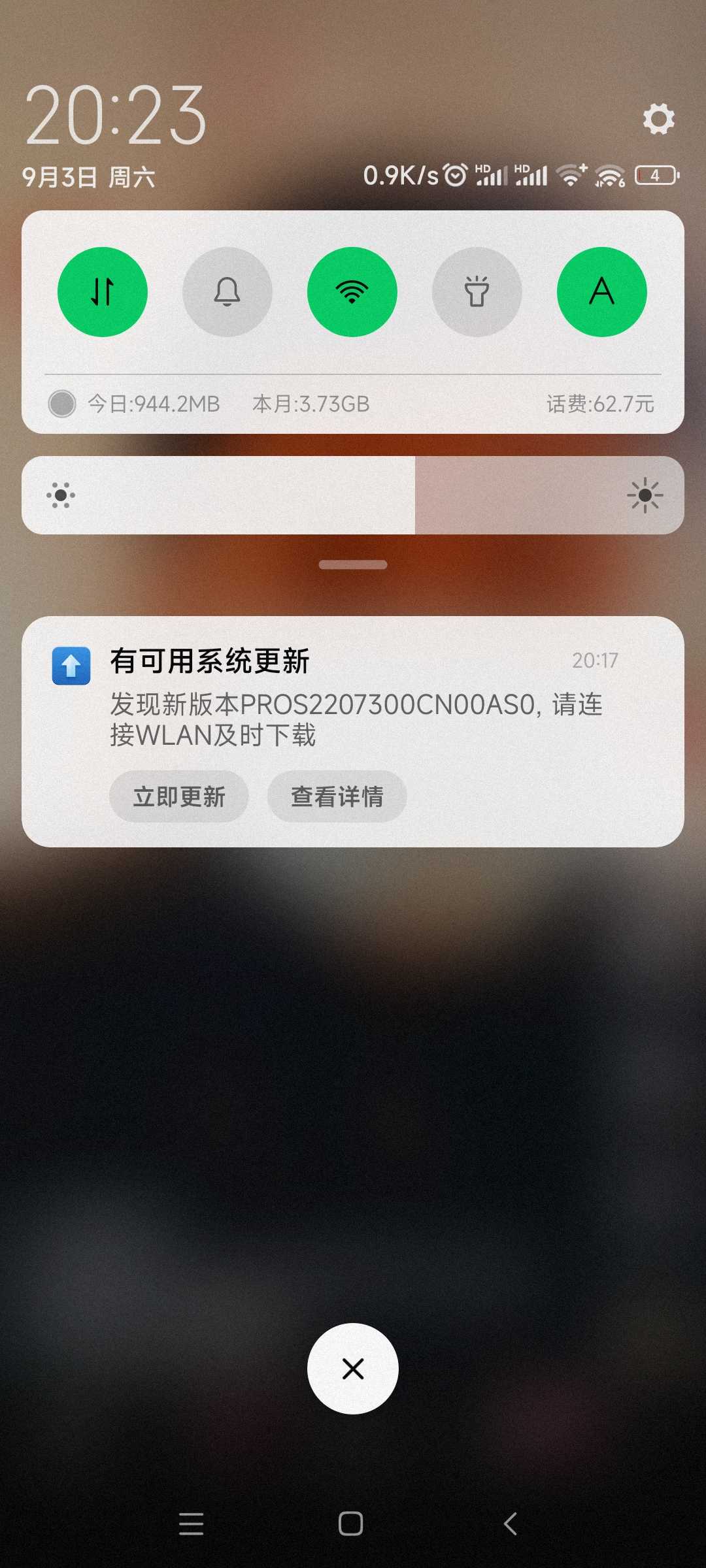The height and width of the screenshot is (1568, 706).
Task: Go to the home screen
Action: coord(351,1524)
